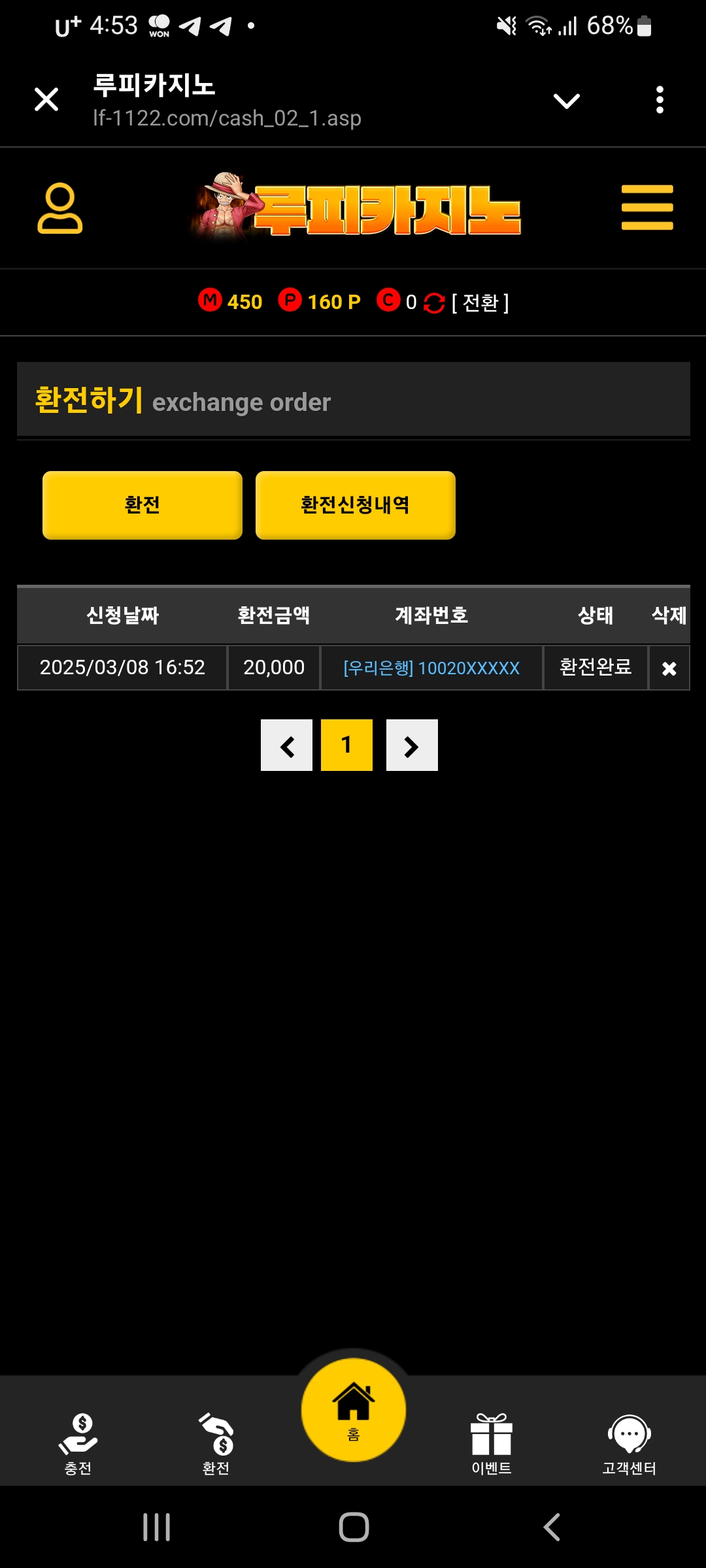This screenshot has height=1568, width=706.
Task: Go to the next page arrow
Action: click(412, 745)
